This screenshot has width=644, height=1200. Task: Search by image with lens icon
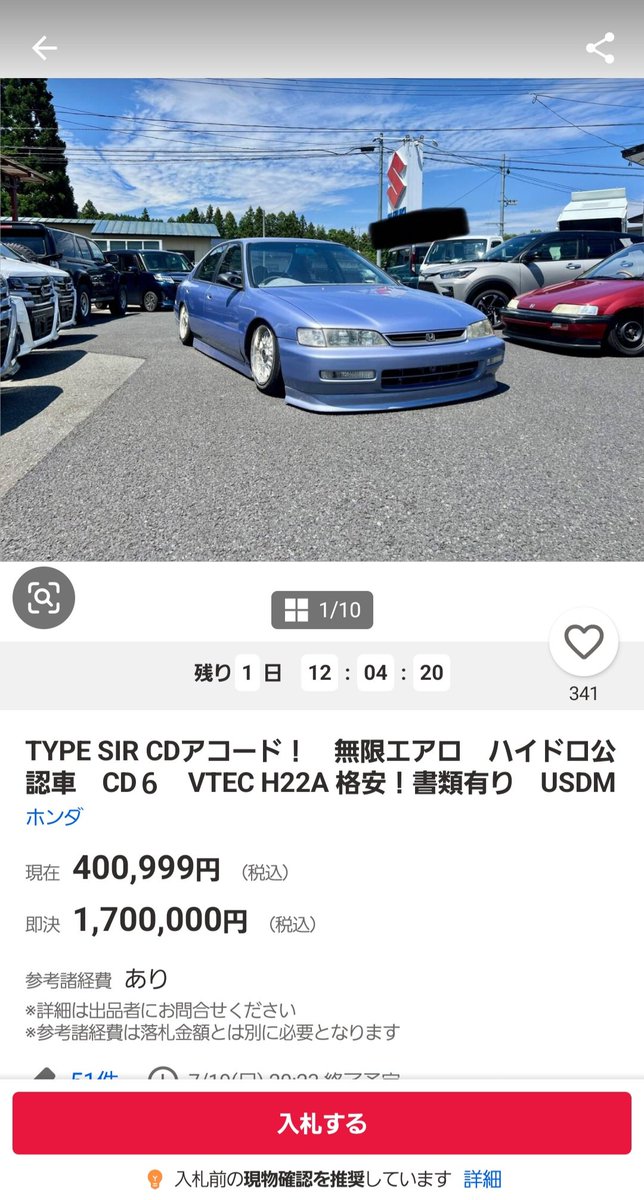pyautogui.click(x=44, y=598)
